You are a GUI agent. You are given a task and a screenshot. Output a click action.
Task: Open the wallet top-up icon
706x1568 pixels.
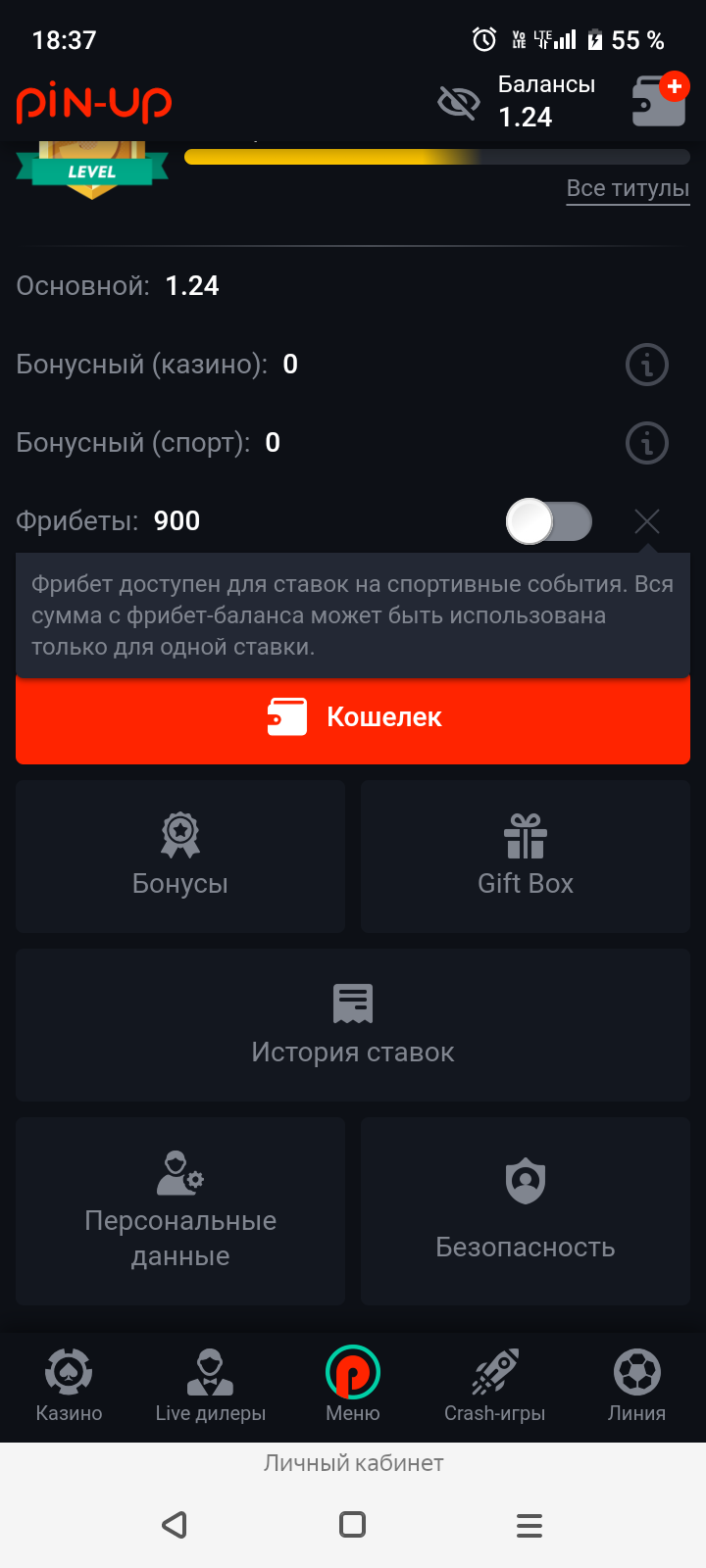(x=658, y=100)
